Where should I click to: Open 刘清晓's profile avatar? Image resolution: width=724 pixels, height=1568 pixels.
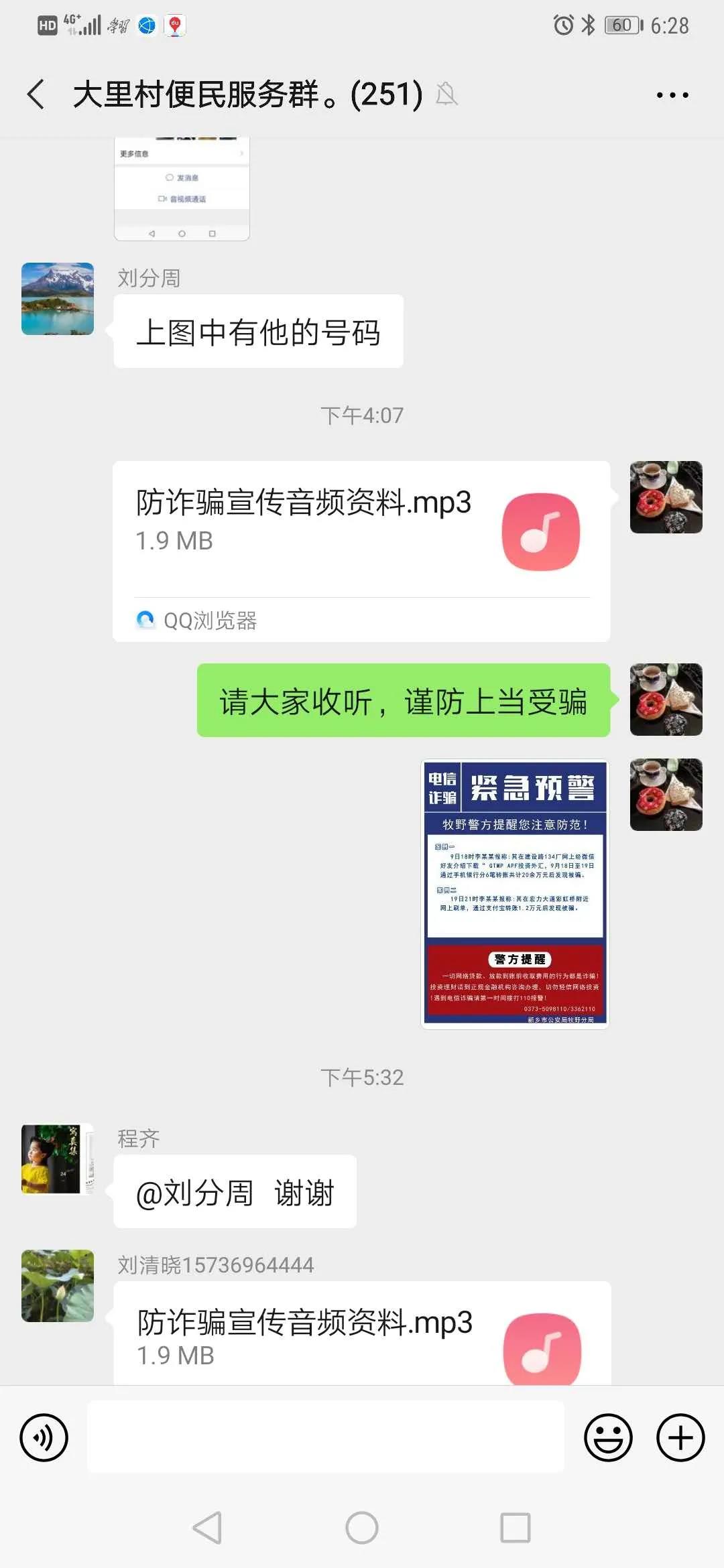[58, 1285]
